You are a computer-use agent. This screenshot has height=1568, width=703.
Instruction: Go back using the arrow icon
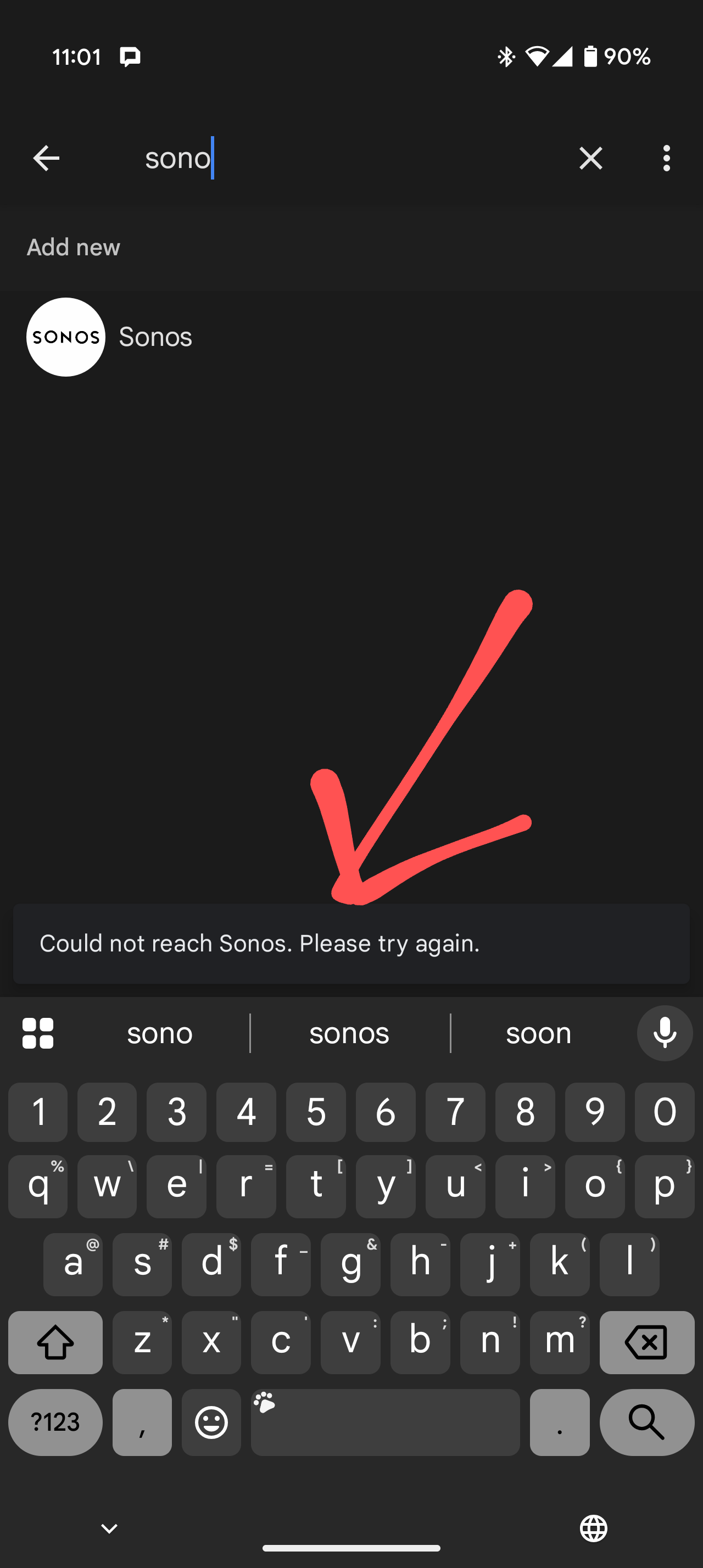46,158
